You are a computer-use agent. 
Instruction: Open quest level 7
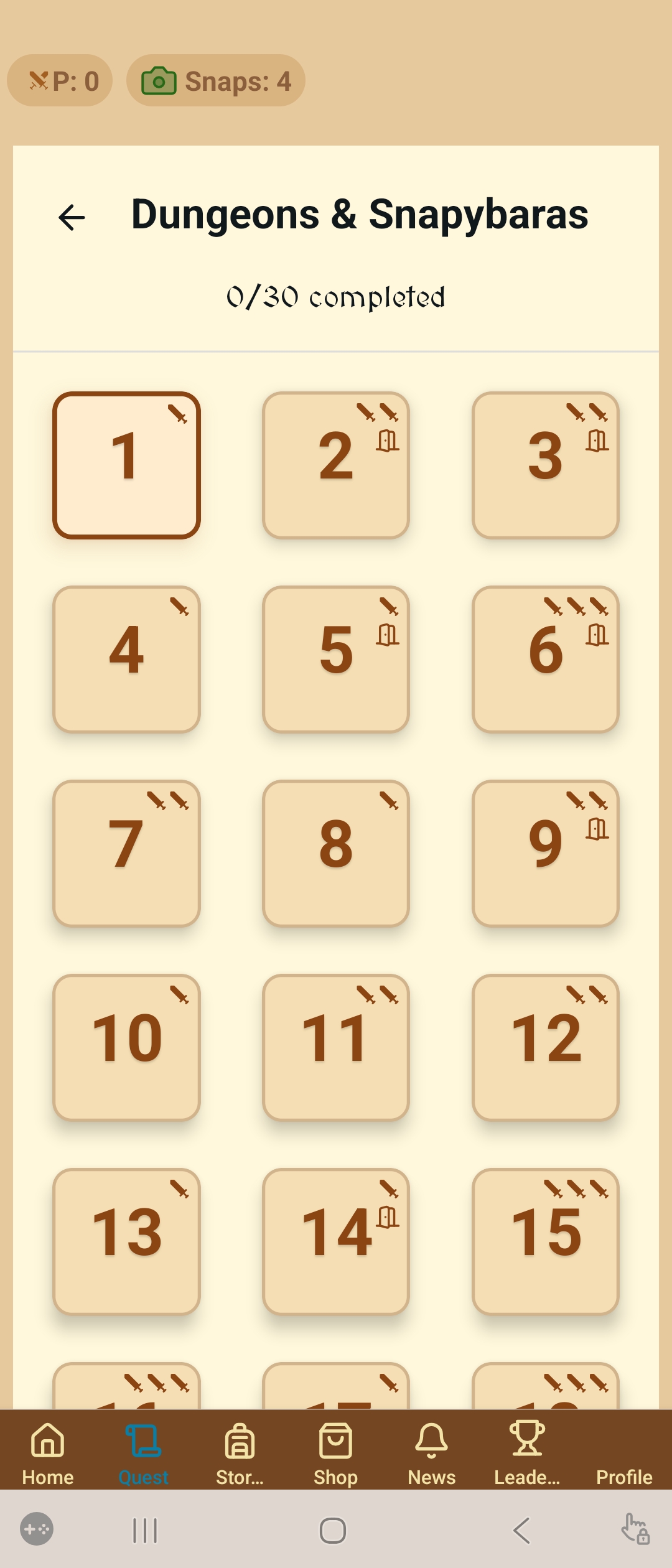click(x=126, y=854)
